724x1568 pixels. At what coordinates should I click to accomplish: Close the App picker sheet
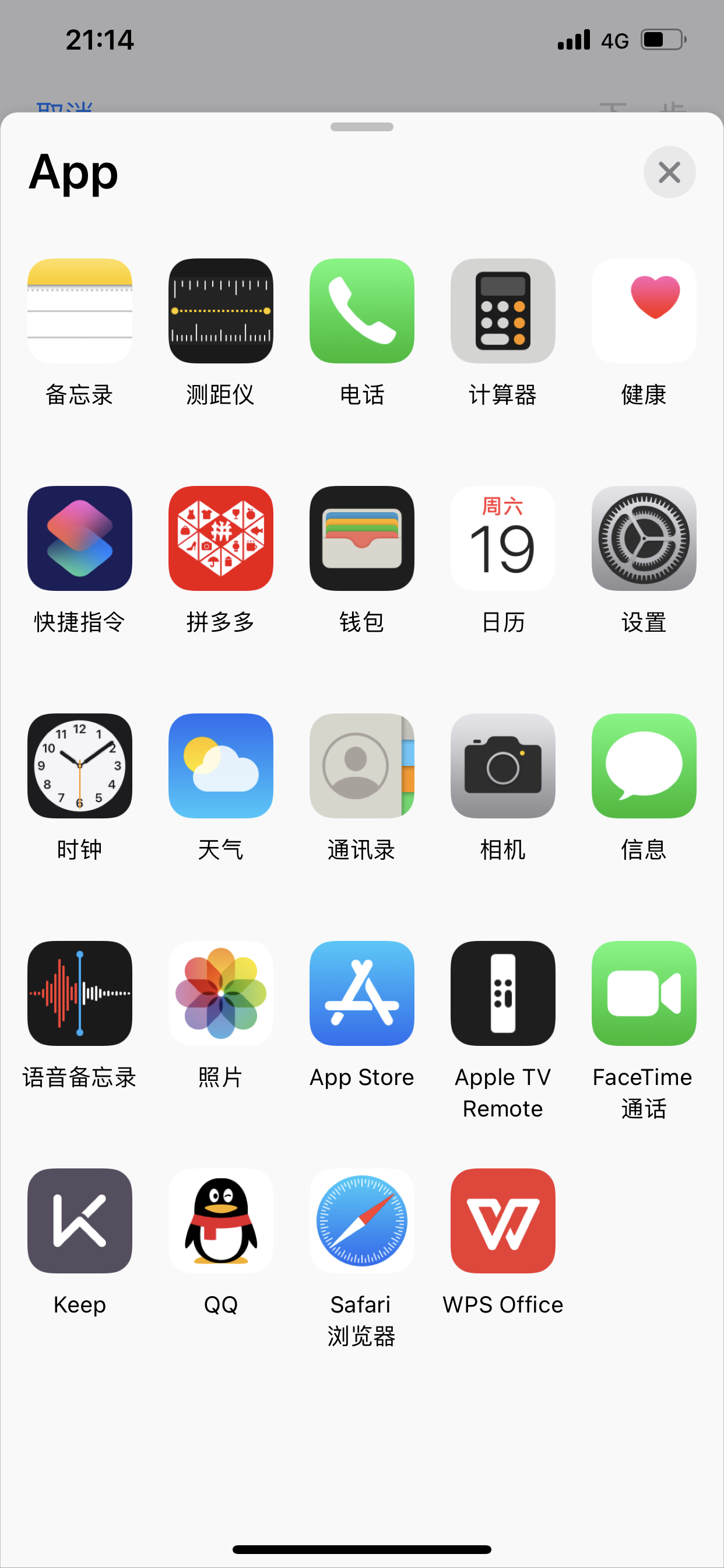tap(669, 172)
